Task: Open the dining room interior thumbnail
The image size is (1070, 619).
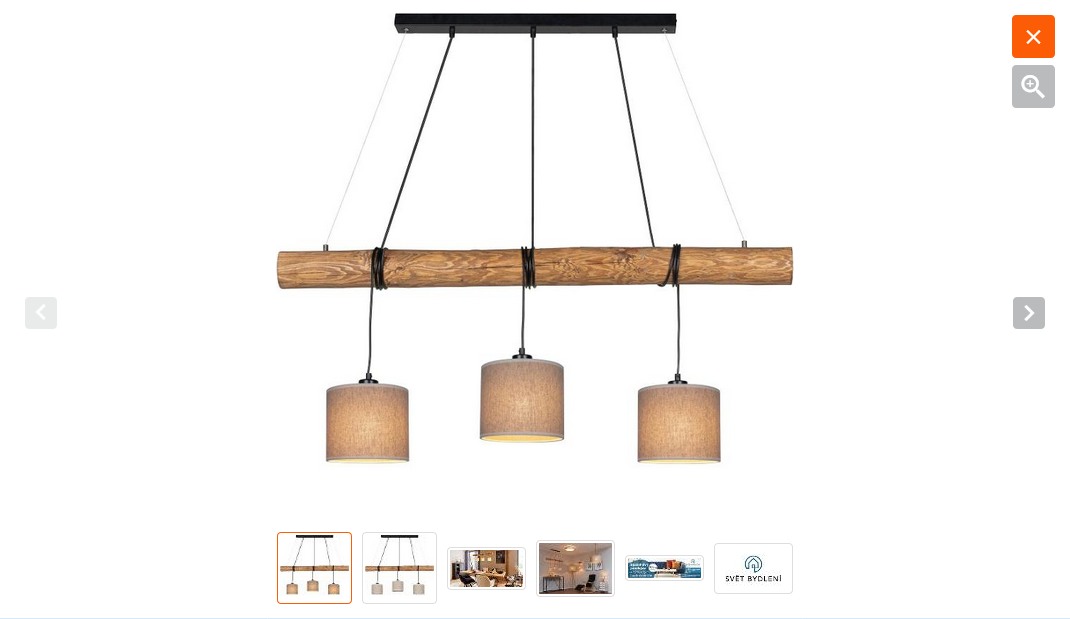Action: click(x=486, y=568)
